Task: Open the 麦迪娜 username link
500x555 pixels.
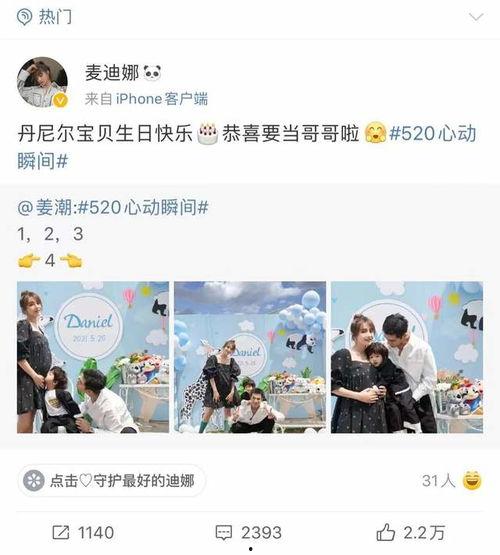Action: [112, 73]
